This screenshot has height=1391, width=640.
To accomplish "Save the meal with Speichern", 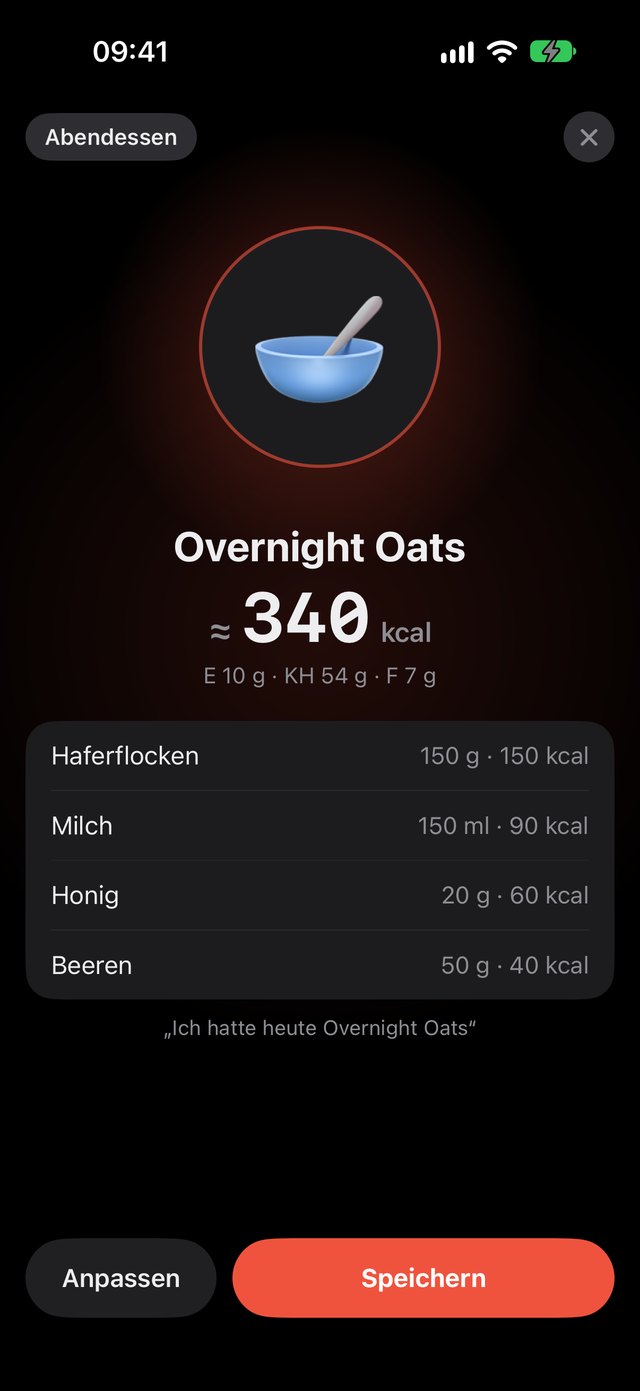I will pyautogui.click(x=423, y=1278).
